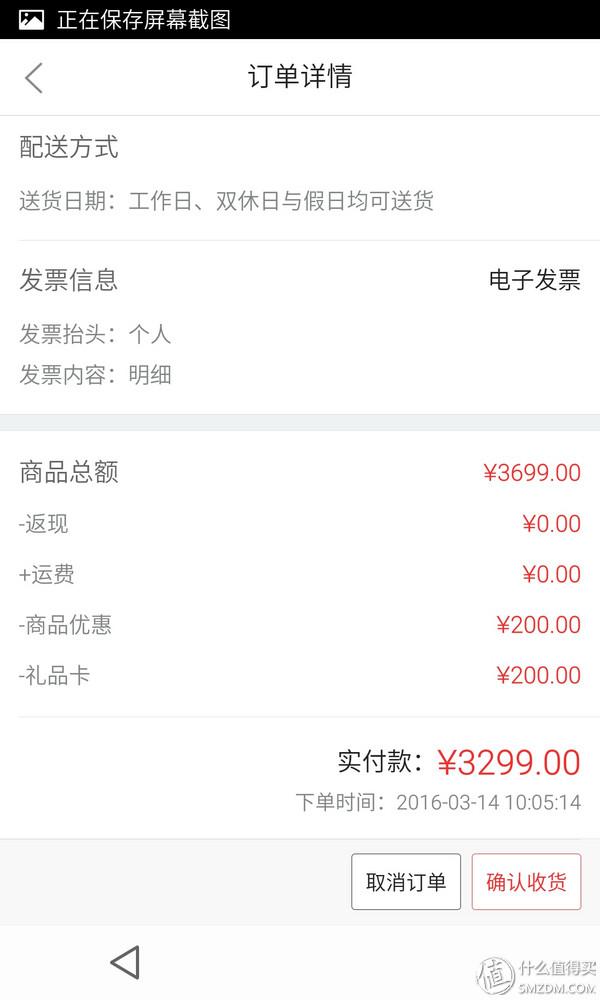Tap the system back triangle
600x1000 pixels.
(125, 962)
